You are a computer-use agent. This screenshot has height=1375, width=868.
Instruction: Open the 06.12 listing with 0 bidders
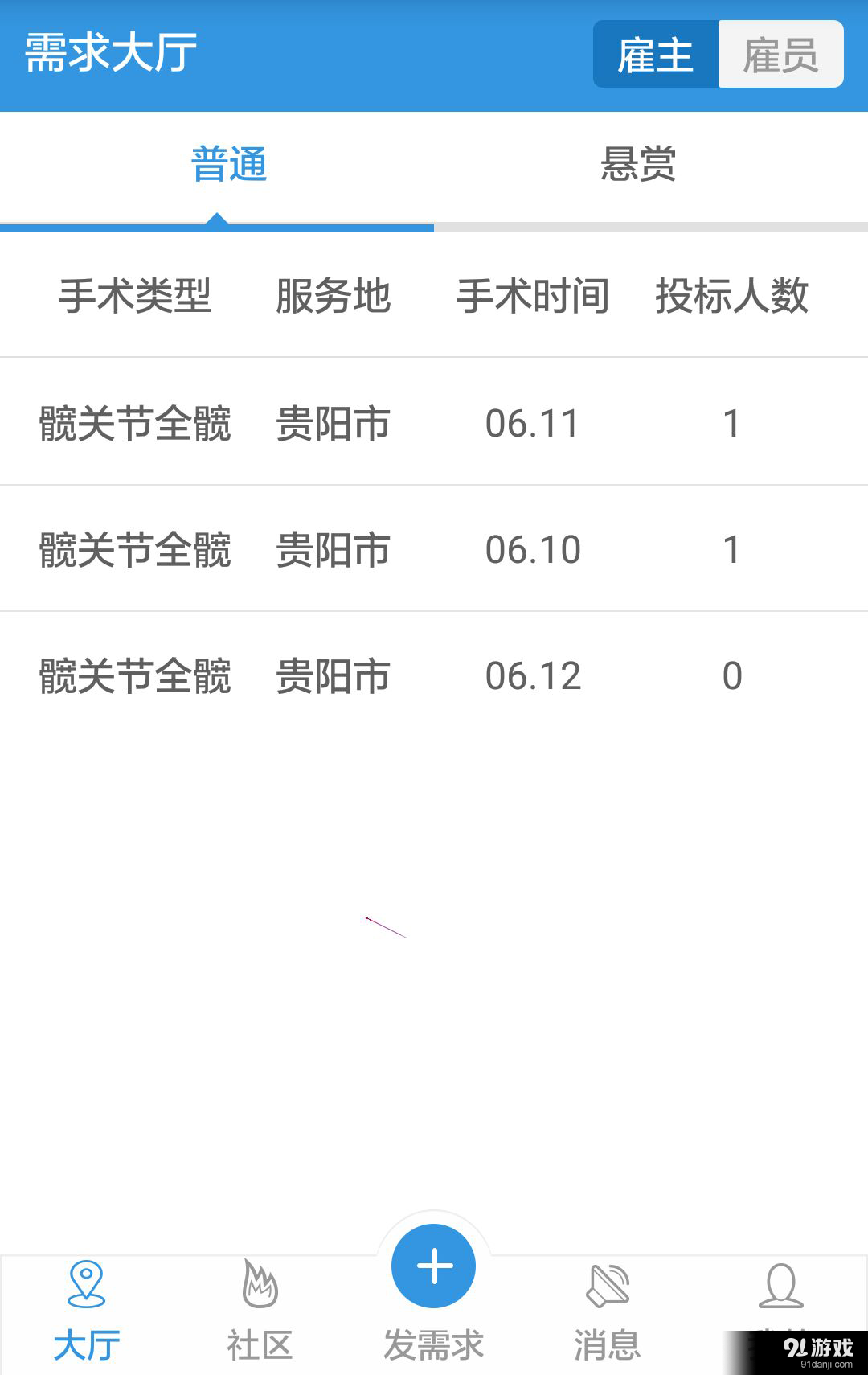[434, 676]
